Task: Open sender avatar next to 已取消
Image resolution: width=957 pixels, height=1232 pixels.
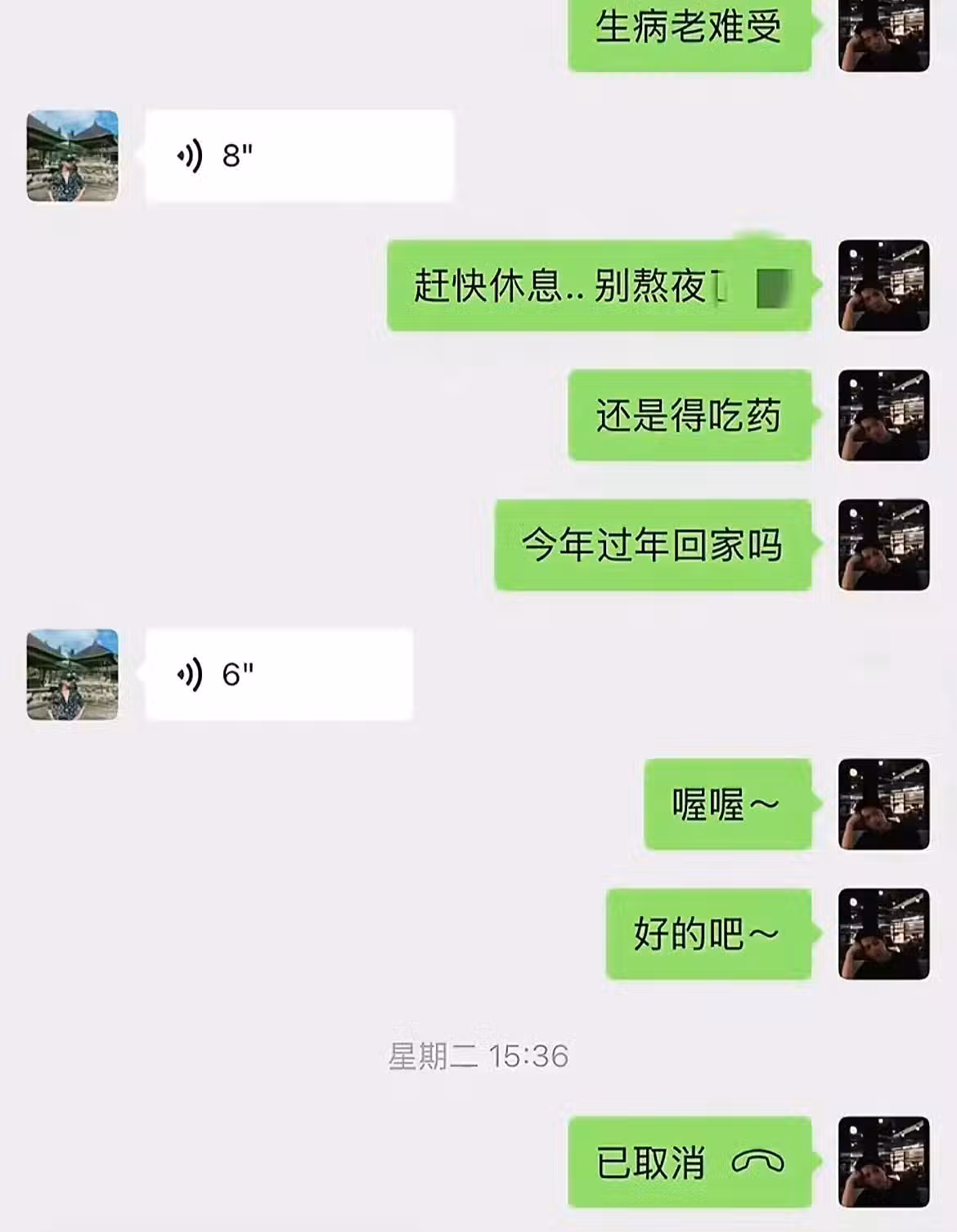Action: tap(883, 1162)
